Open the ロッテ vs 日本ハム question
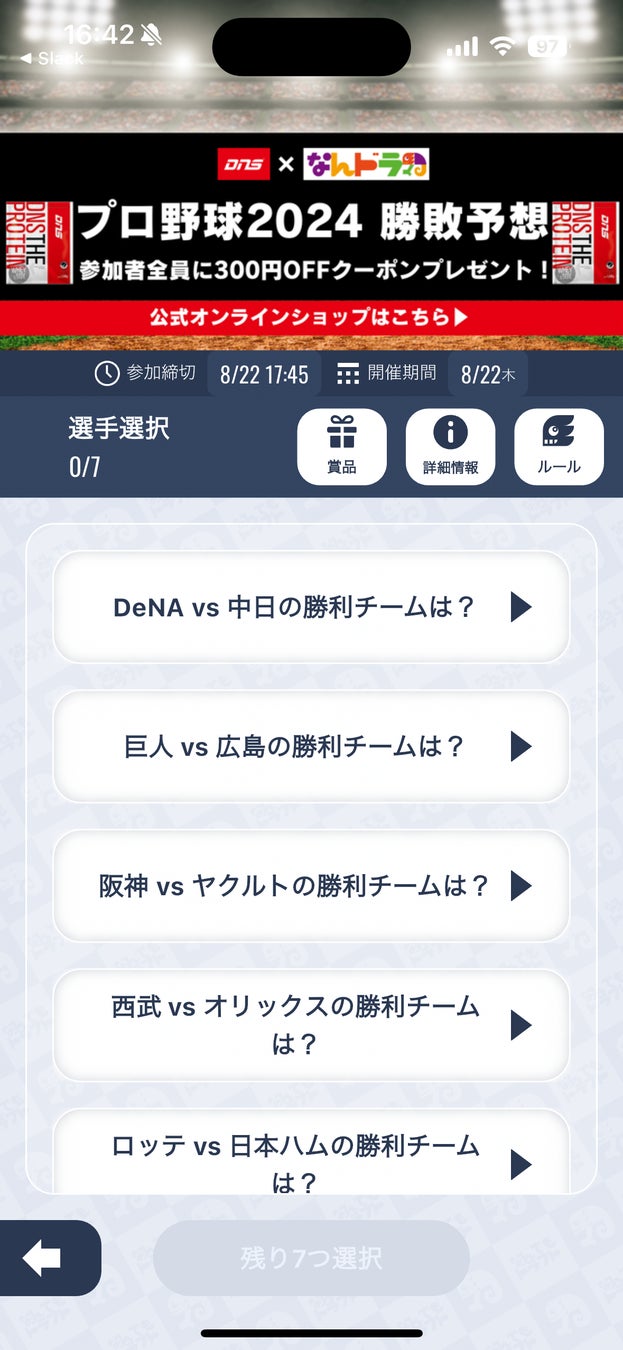This screenshot has height=1350, width=623. tap(311, 1160)
